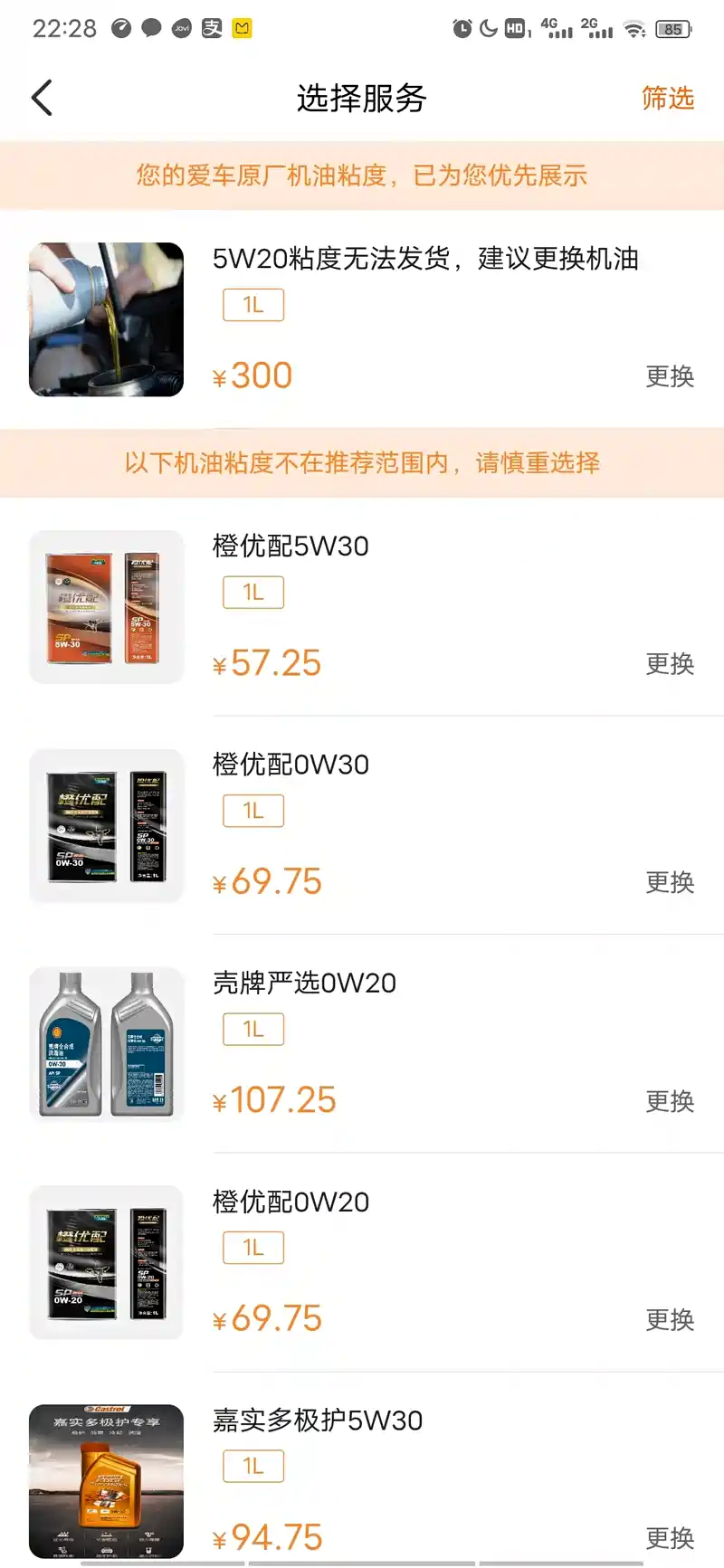Open the 嘉实多极护5W30 product image
Image resolution: width=724 pixels, height=1568 pixels.
[106, 1481]
